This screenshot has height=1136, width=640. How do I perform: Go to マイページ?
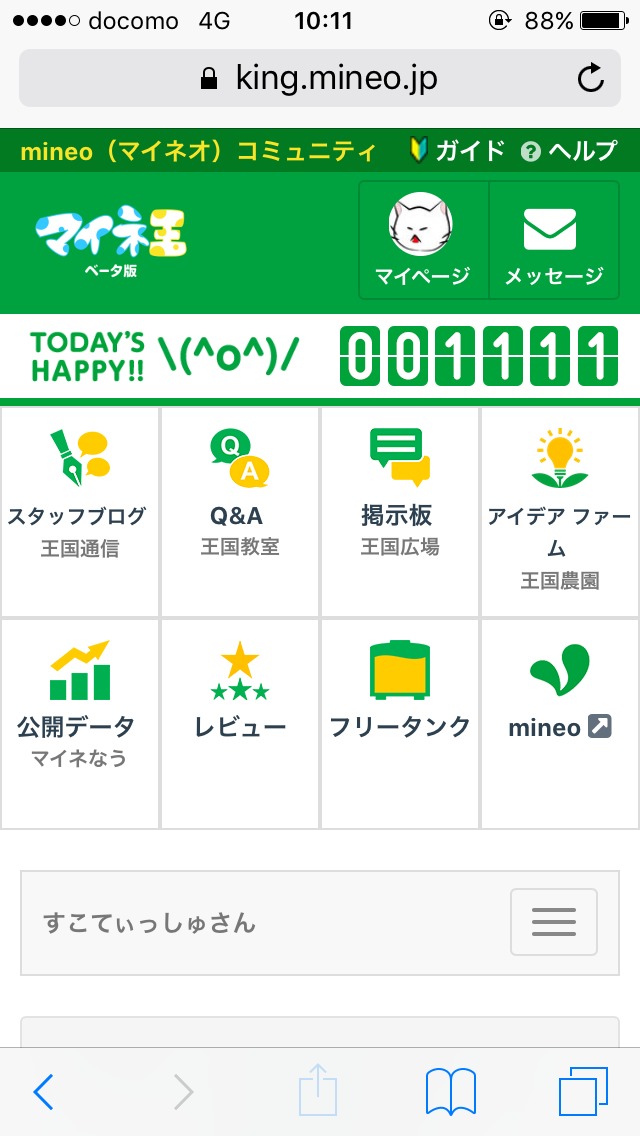422,240
